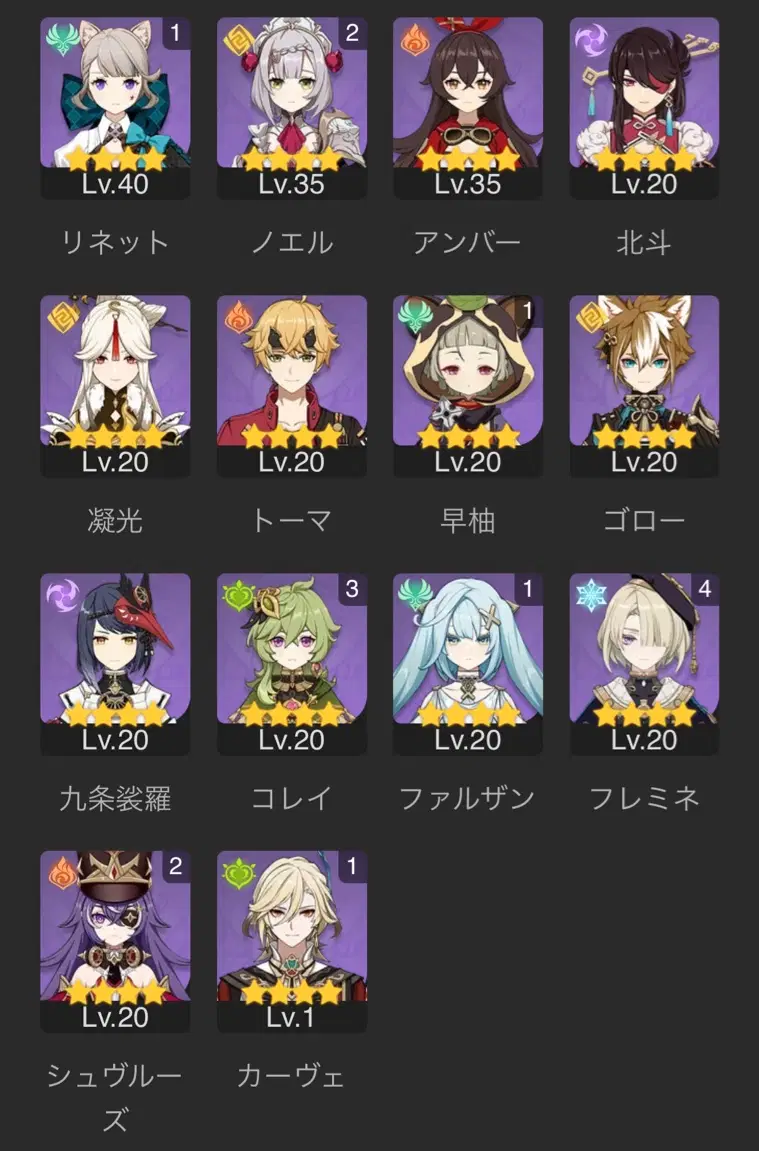
Task: Open リネット character card
Action: point(115,107)
